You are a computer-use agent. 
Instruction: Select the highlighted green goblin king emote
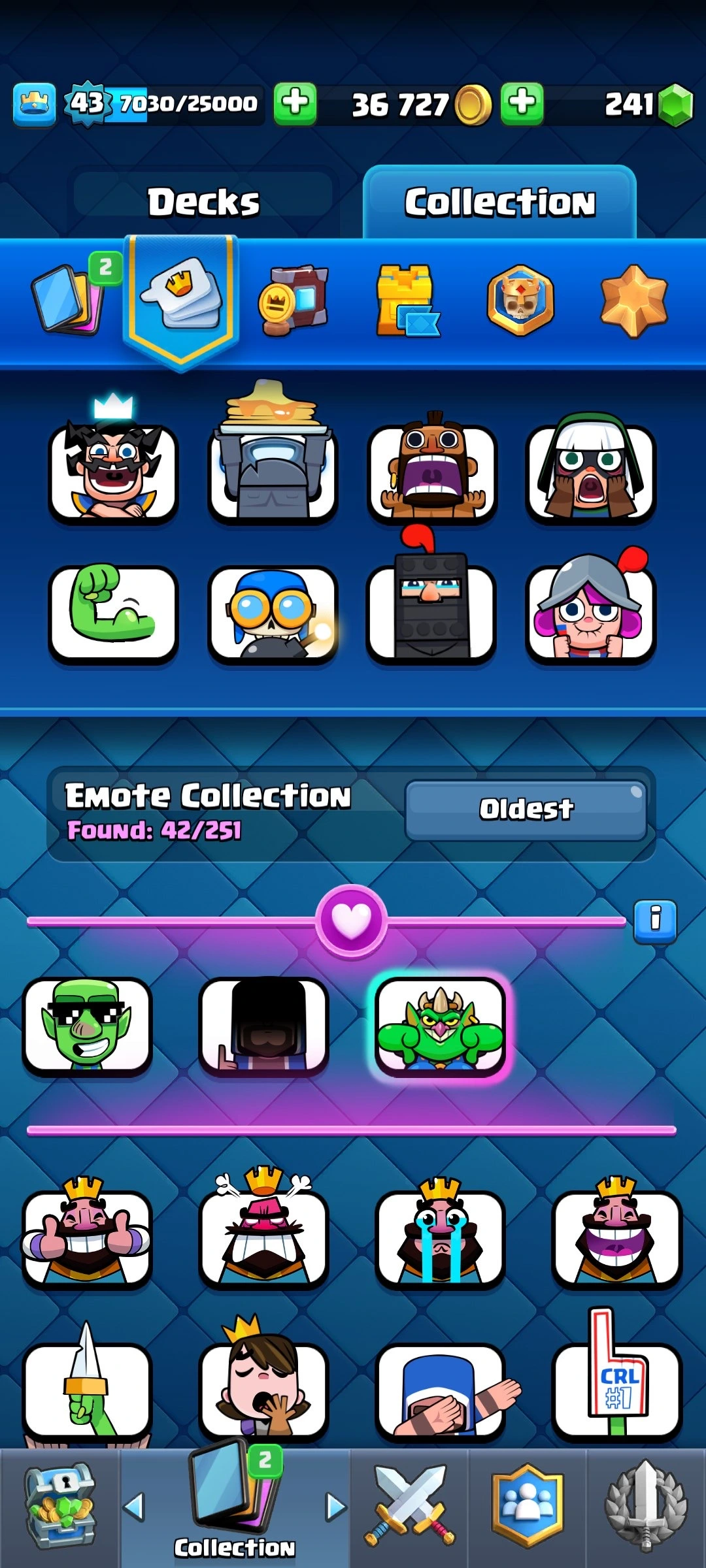pyautogui.click(x=440, y=1026)
